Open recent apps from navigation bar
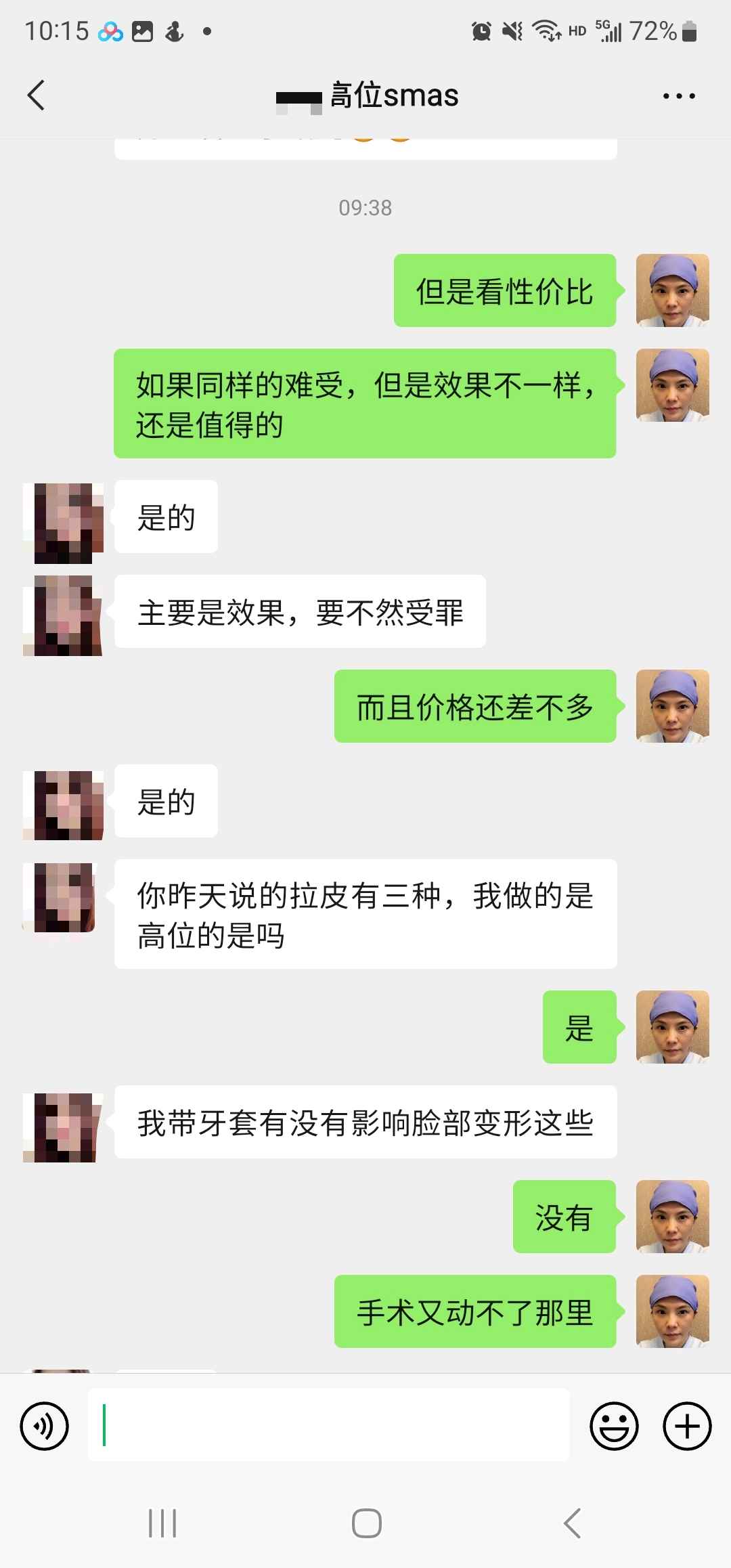 (x=162, y=1523)
